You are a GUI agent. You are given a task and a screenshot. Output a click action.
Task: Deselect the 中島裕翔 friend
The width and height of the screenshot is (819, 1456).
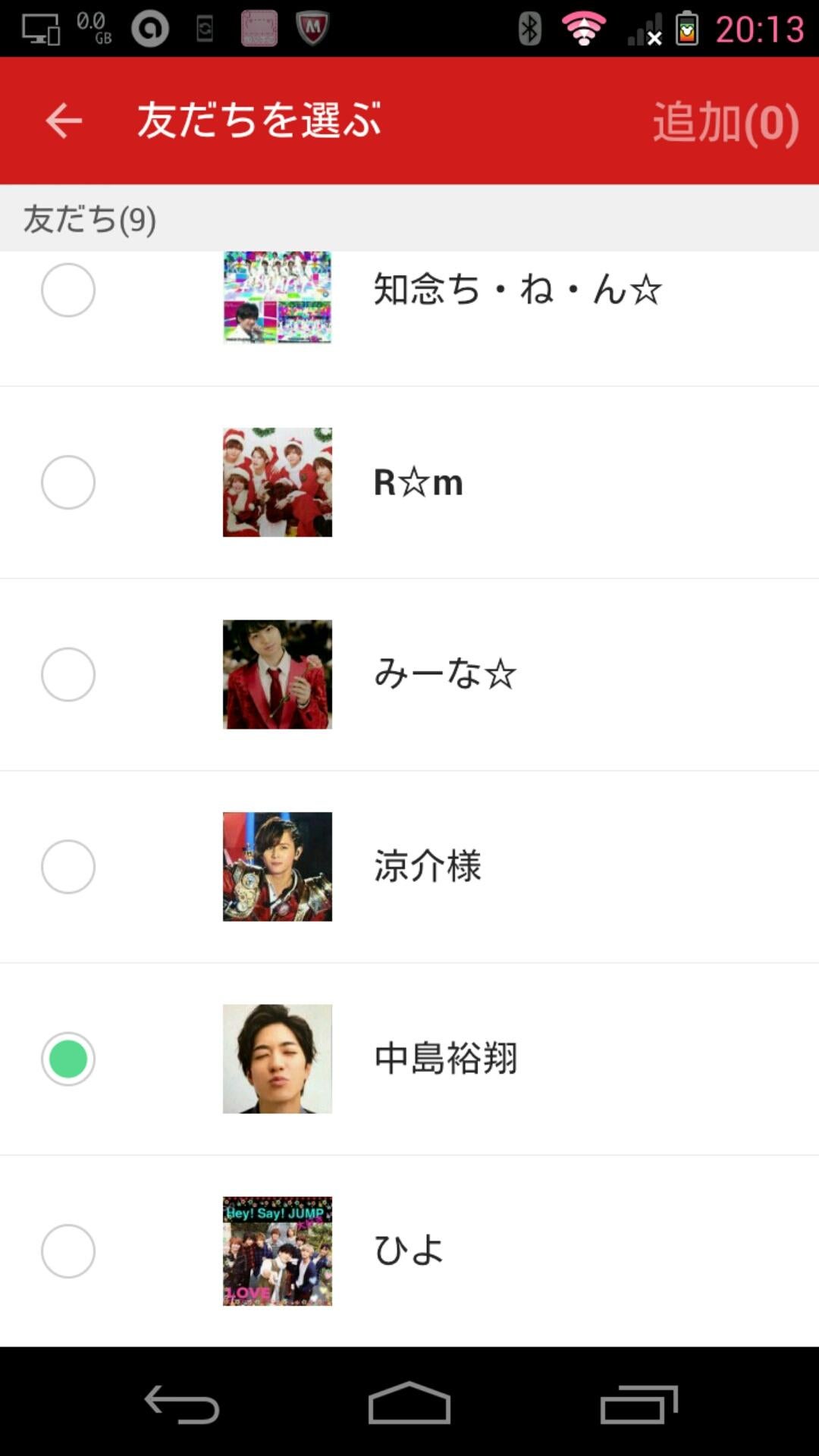click(67, 1059)
